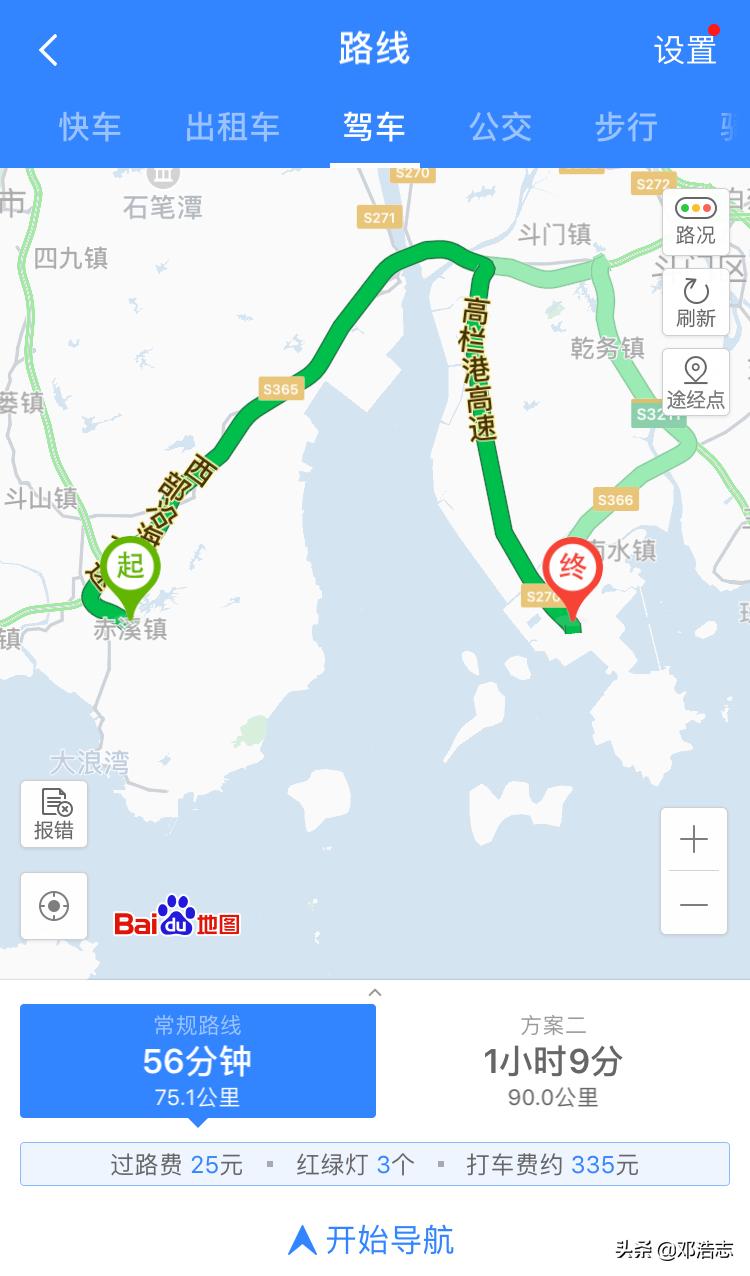Zoom out the map with minus
The height and width of the screenshot is (1276, 750).
[693, 903]
